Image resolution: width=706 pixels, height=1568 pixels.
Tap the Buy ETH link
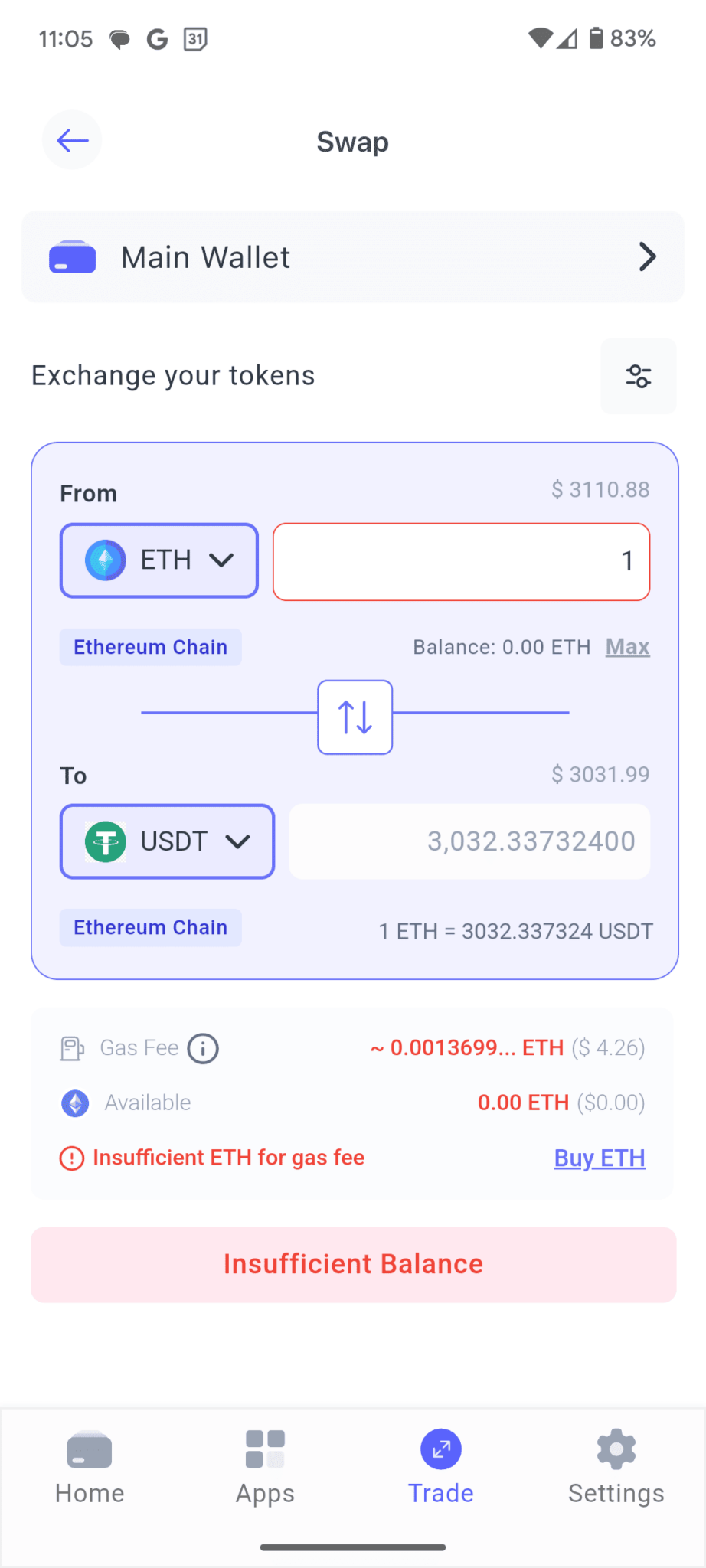(600, 1158)
